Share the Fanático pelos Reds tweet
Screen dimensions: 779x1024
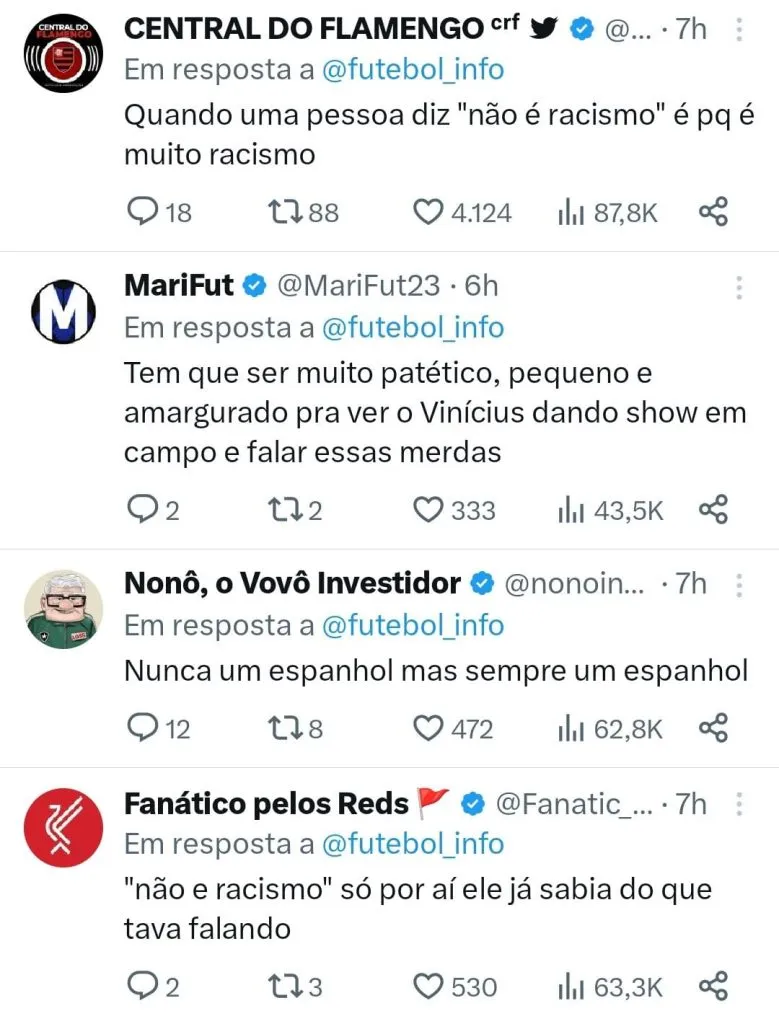pyautogui.click(x=713, y=987)
